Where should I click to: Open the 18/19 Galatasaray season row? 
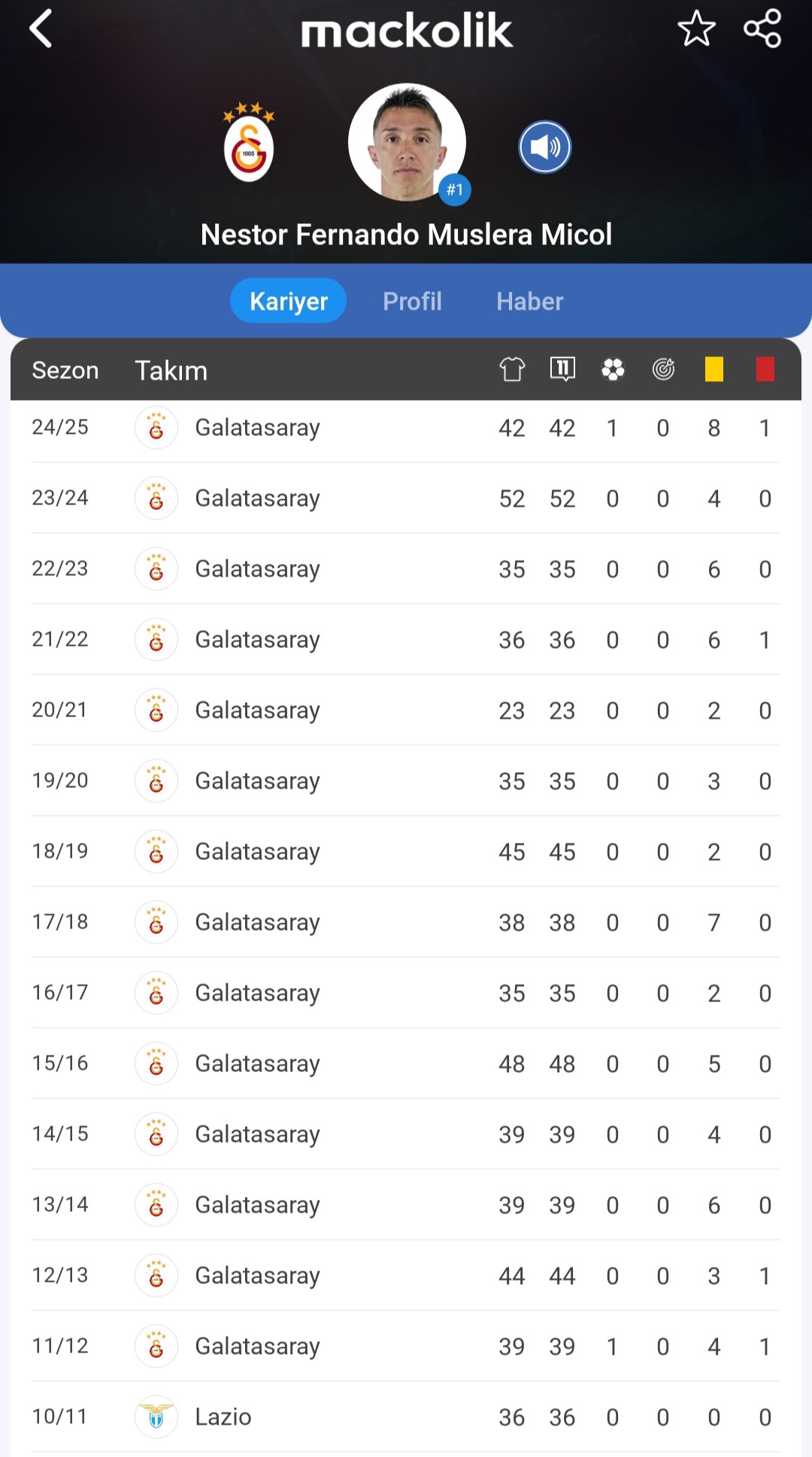tap(406, 852)
